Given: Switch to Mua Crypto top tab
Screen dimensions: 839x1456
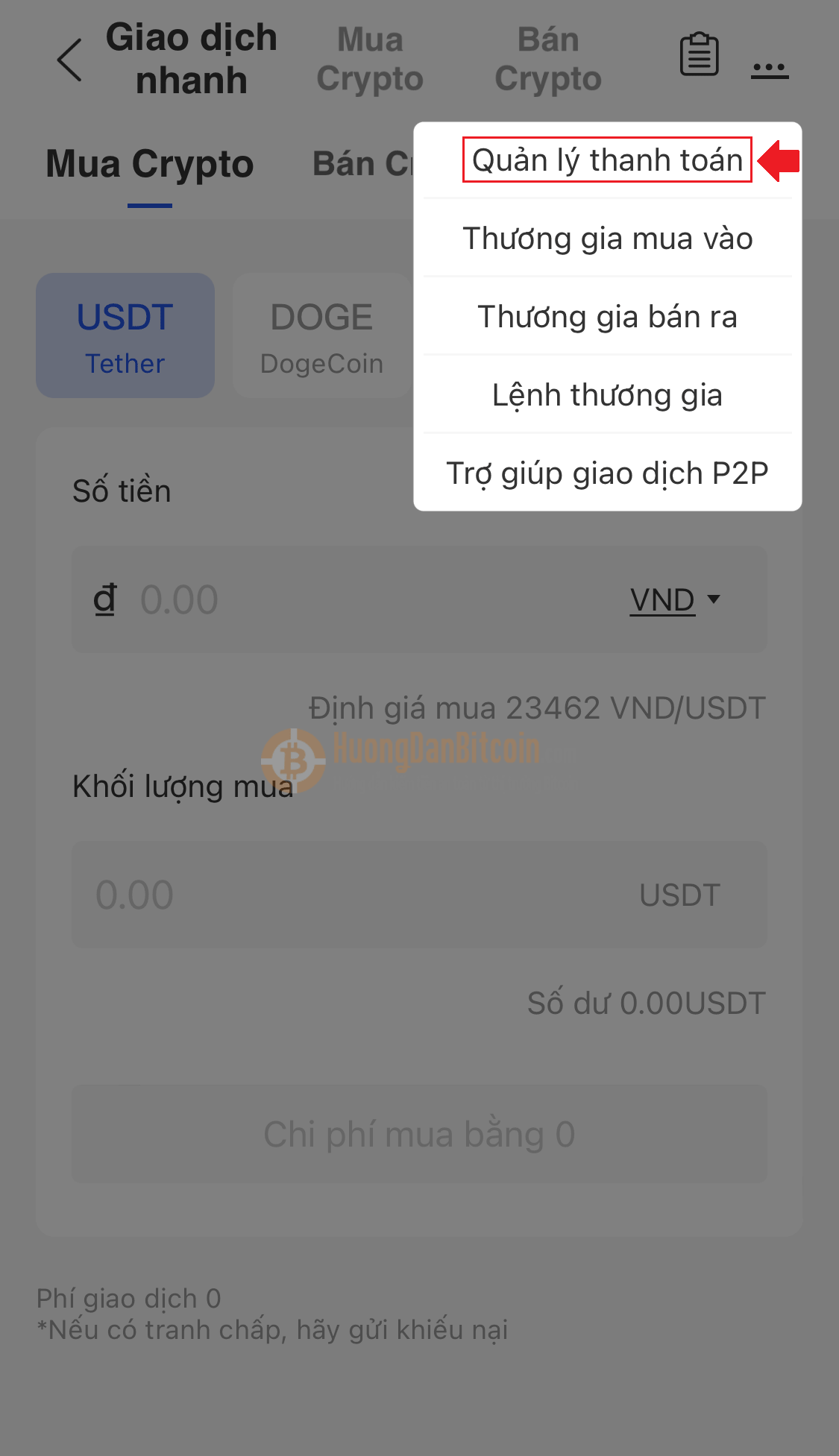Looking at the screenshot, I should click(x=370, y=59).
